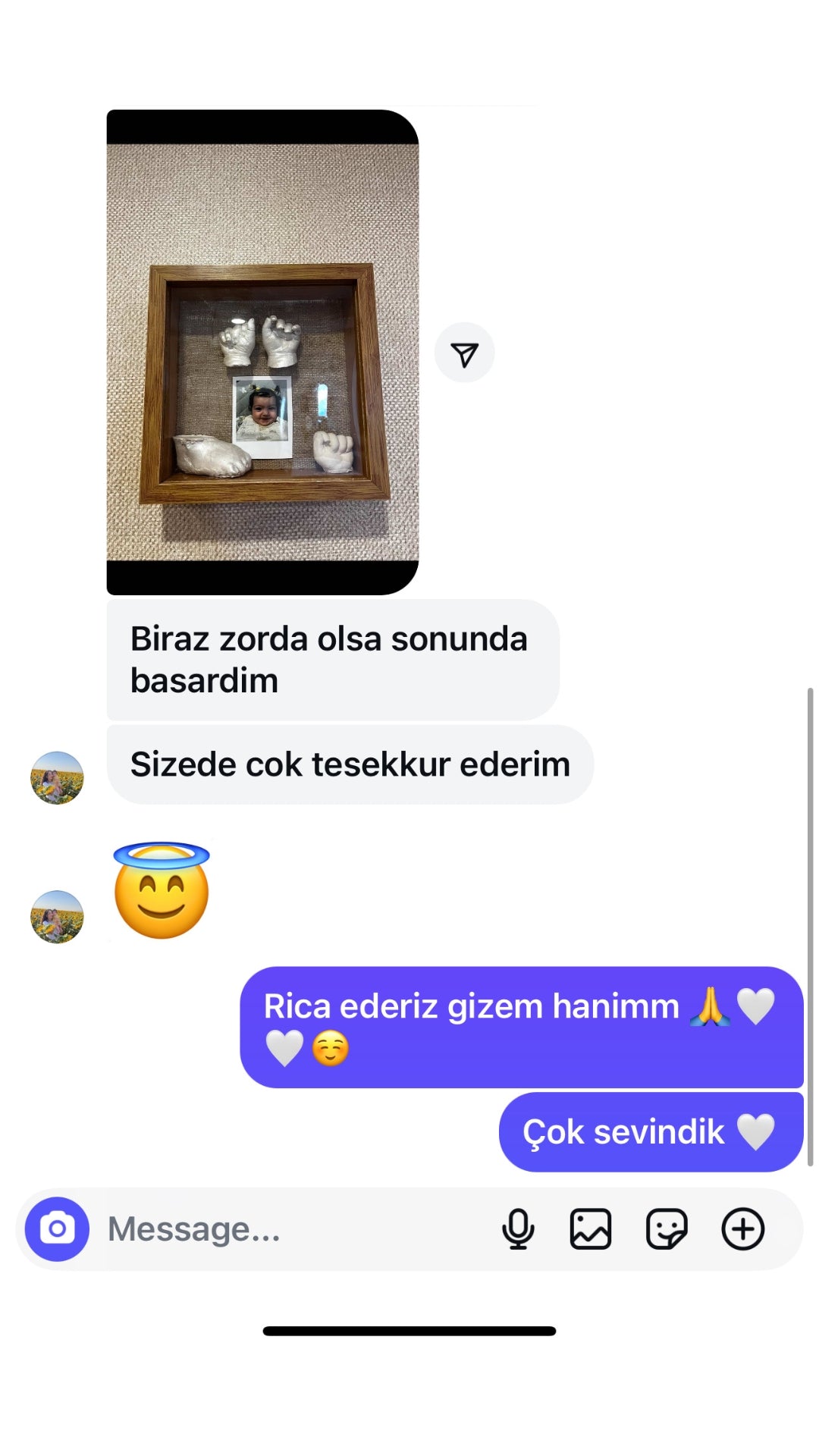Forward the photo with the share arrow
The image size is (819, 1456).
point(464,353)
